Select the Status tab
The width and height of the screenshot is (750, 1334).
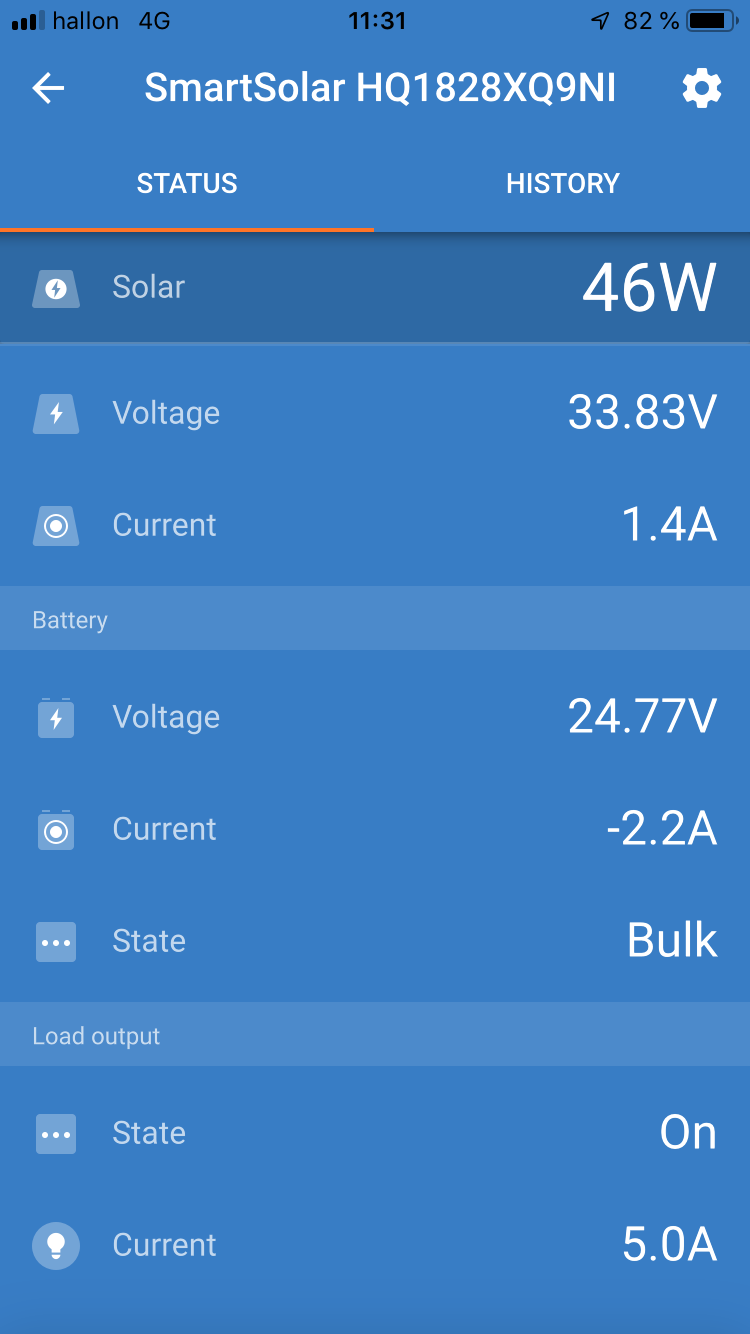[x=187, y=184]
